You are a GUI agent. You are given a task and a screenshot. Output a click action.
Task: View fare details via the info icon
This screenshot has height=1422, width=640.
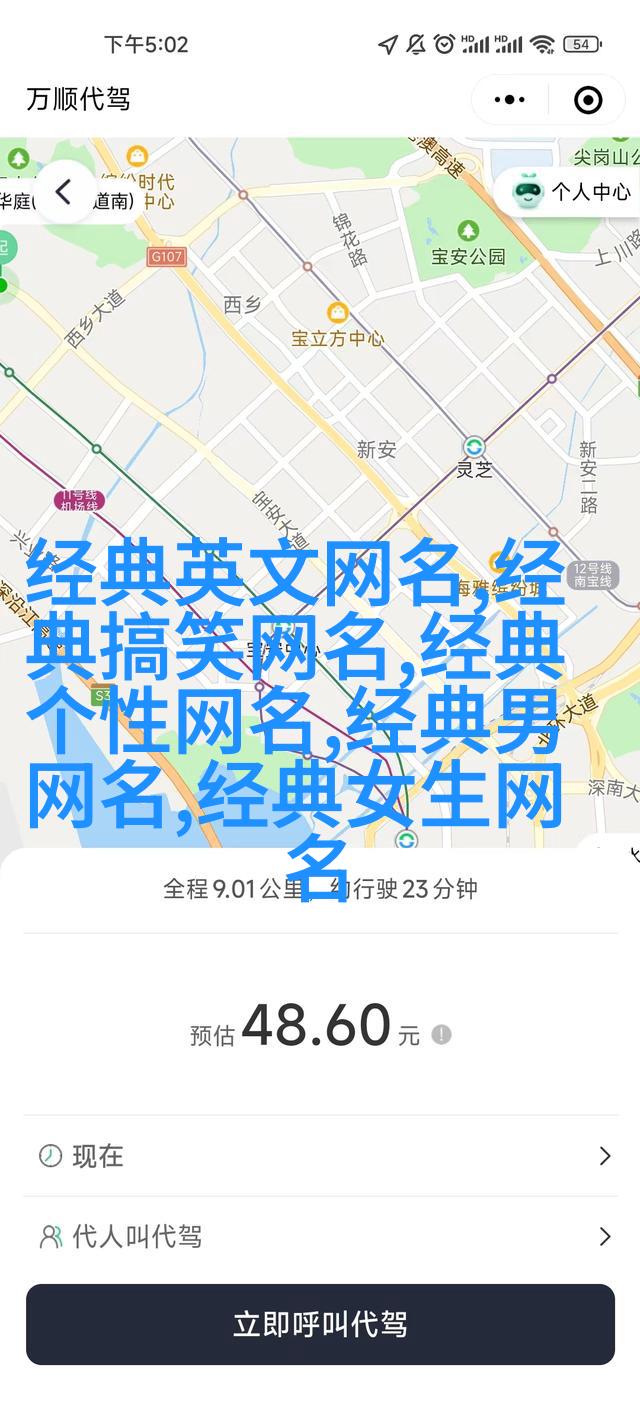click(x=441, y=1035)
